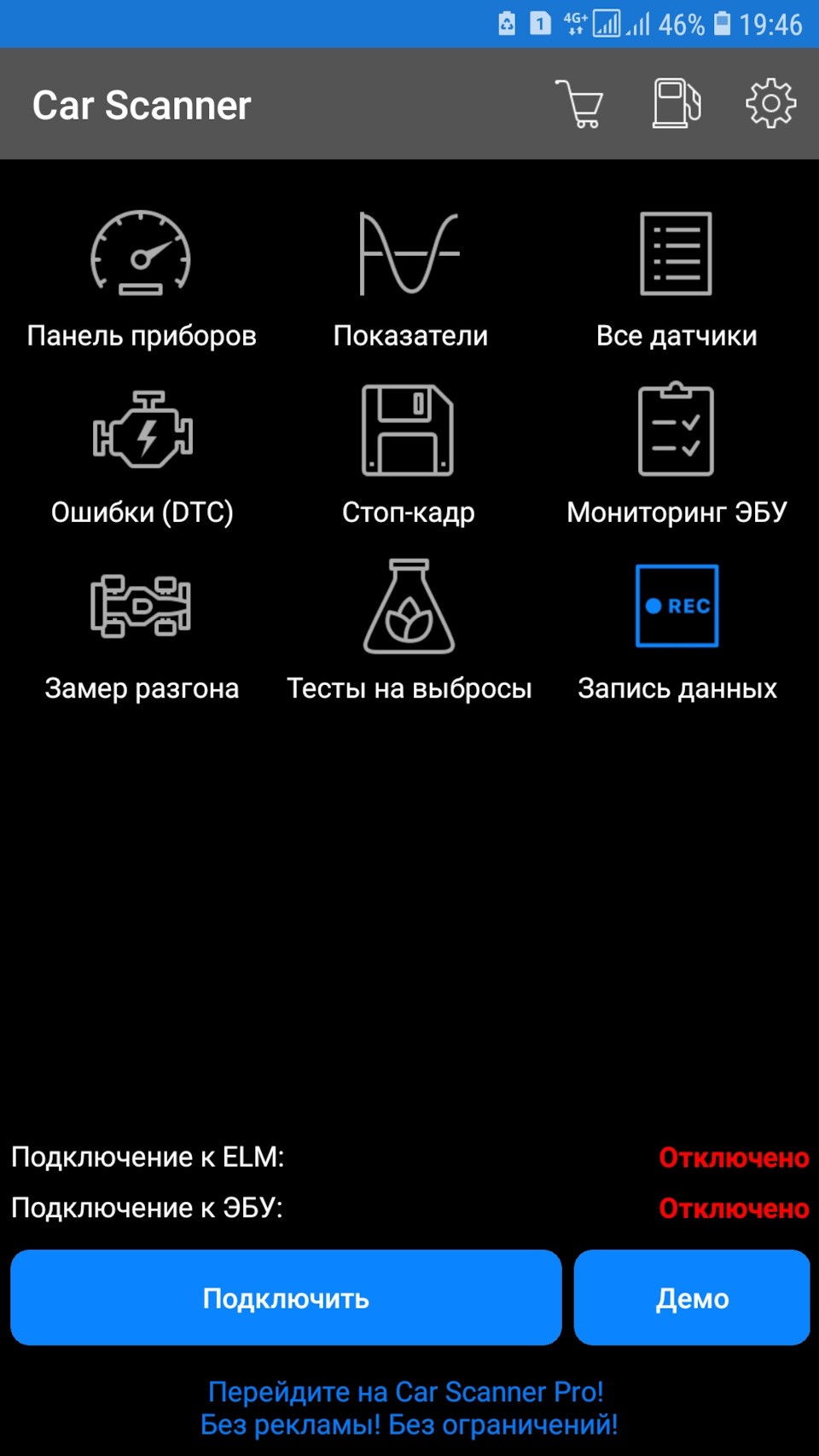
Task: Open the Car Scanner Pro upgrade link
Action: click(x=409, y=1407)
